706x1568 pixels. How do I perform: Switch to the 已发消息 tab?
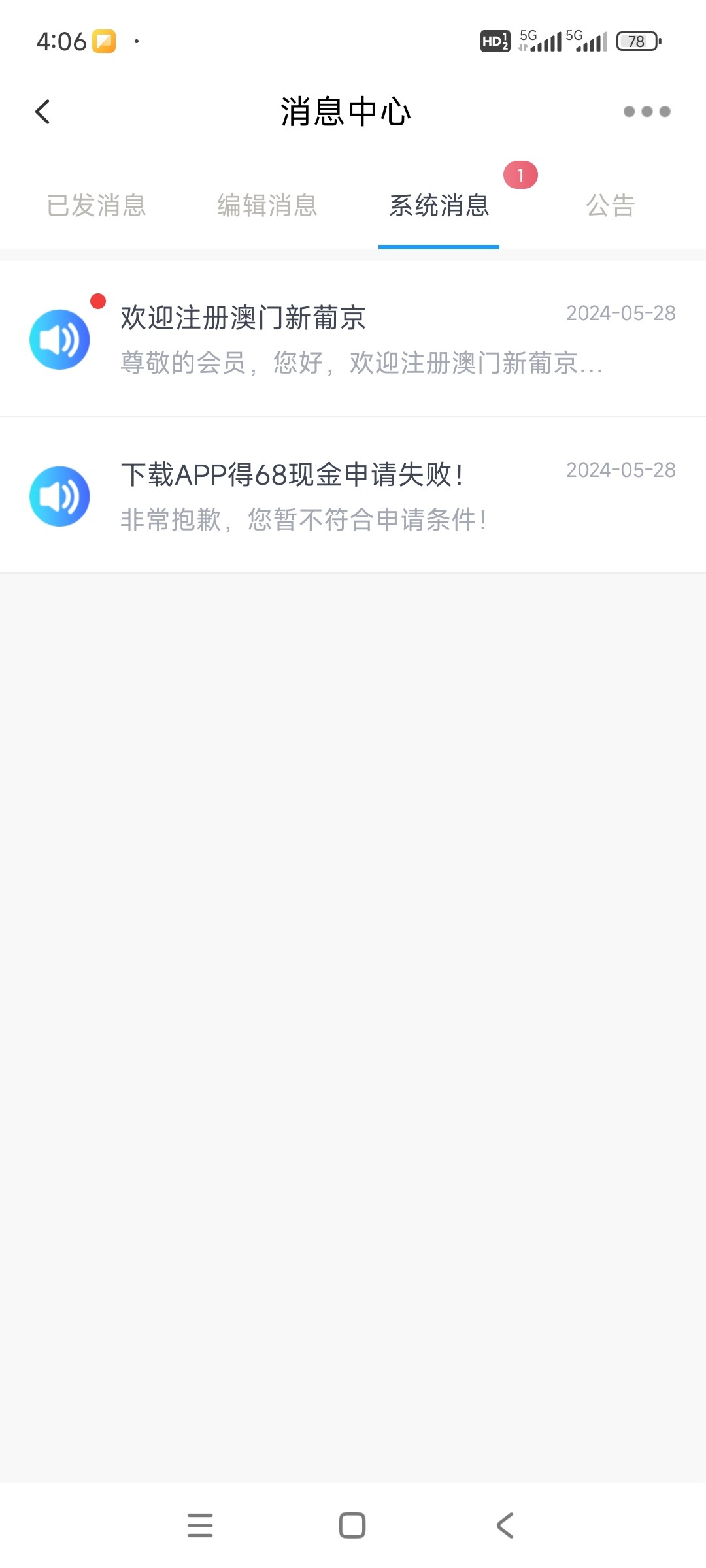pyautogui.click(x=97, y=206)
